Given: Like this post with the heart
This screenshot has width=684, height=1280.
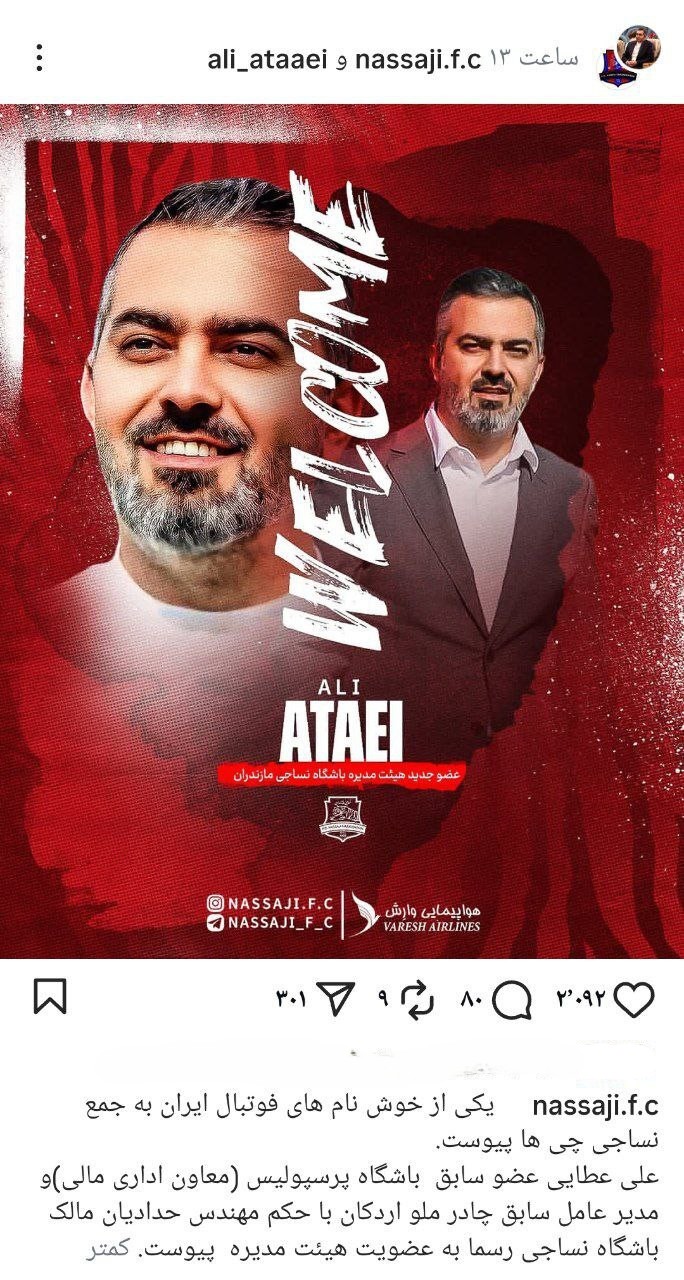Looking at the screenshot, I should (x=633, y=998).
